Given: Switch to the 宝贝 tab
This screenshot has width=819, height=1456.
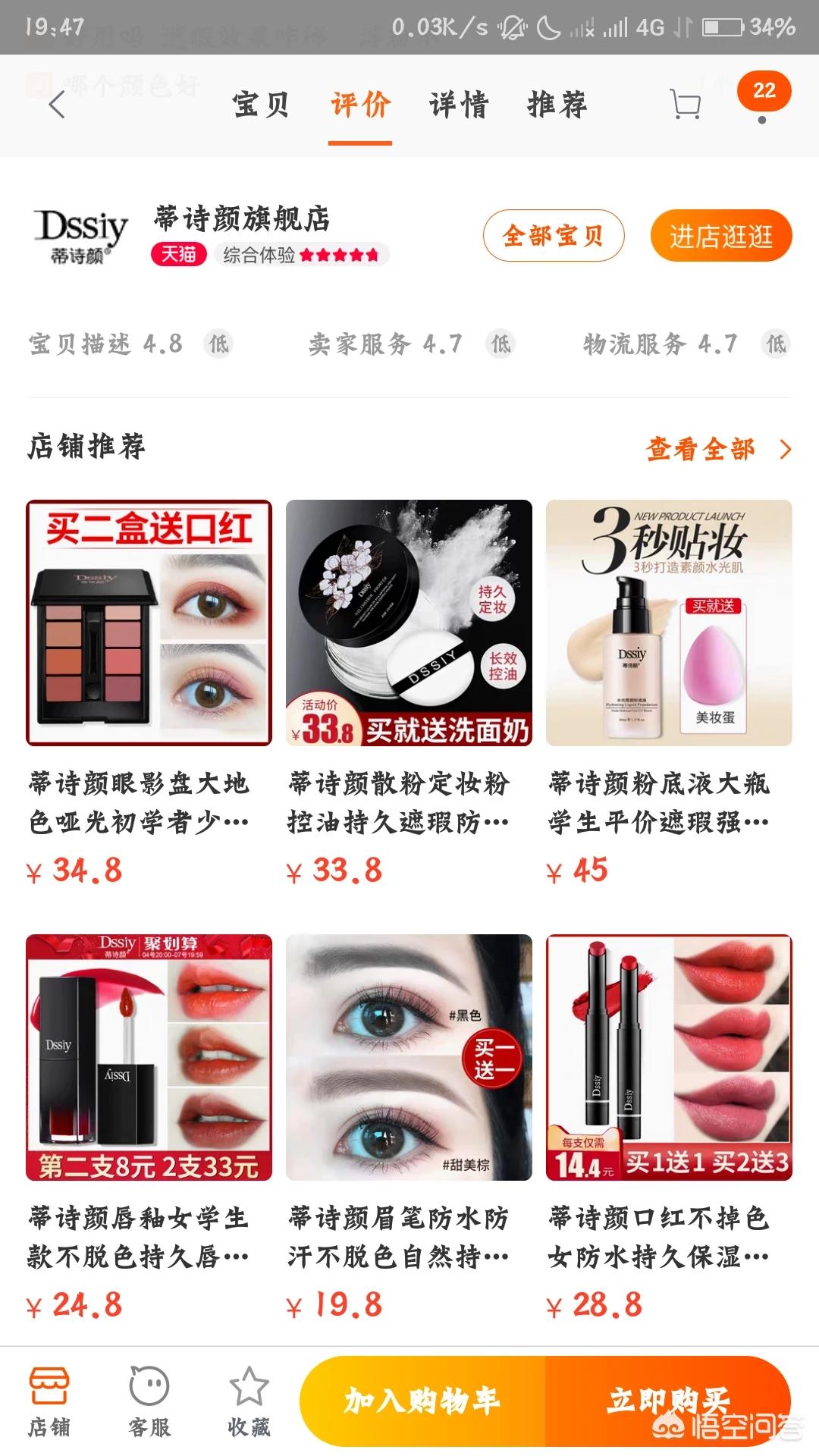Looking at the screenshot, I should 261,105.
